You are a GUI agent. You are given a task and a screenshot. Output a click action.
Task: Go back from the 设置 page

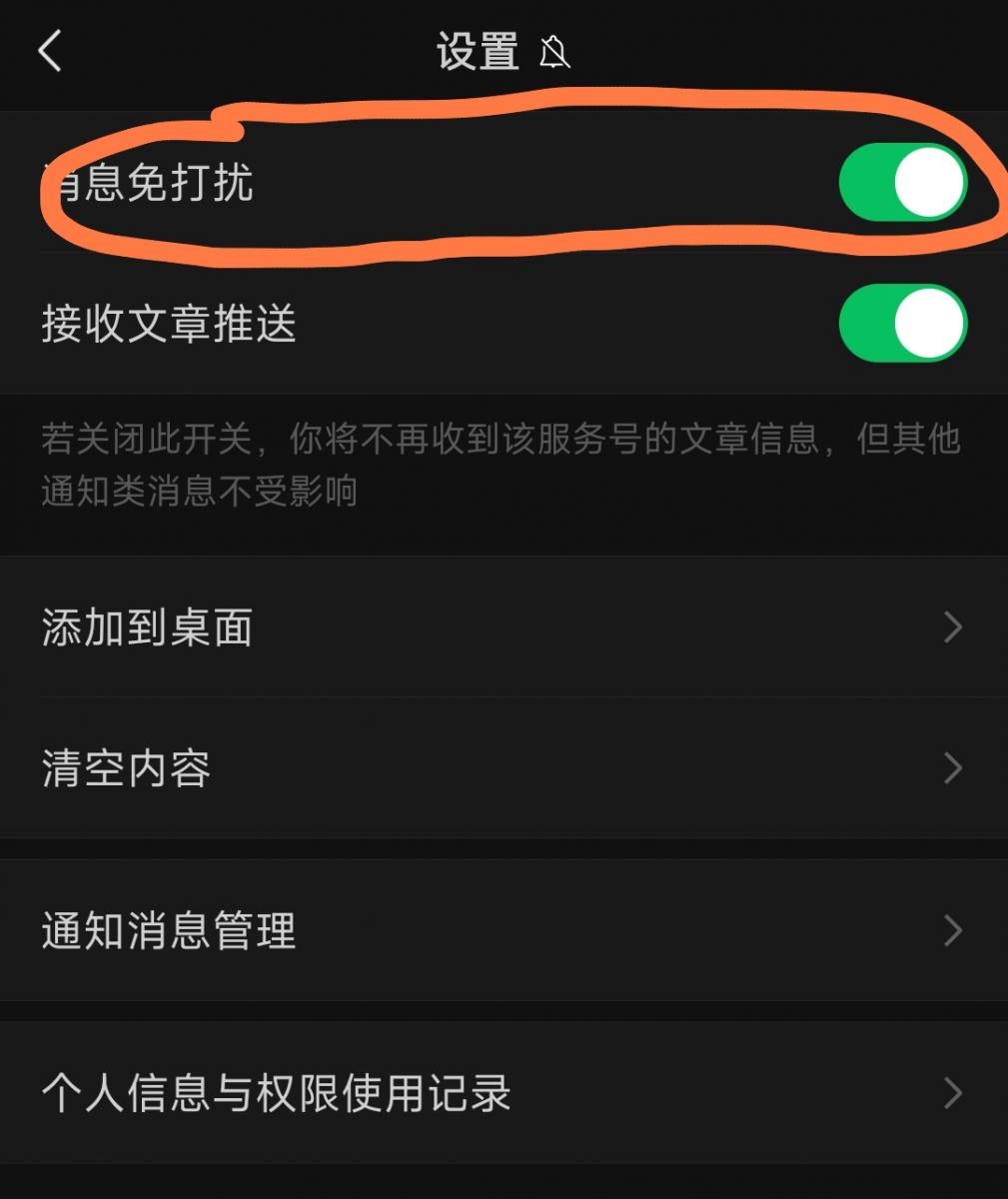(51, 51)
